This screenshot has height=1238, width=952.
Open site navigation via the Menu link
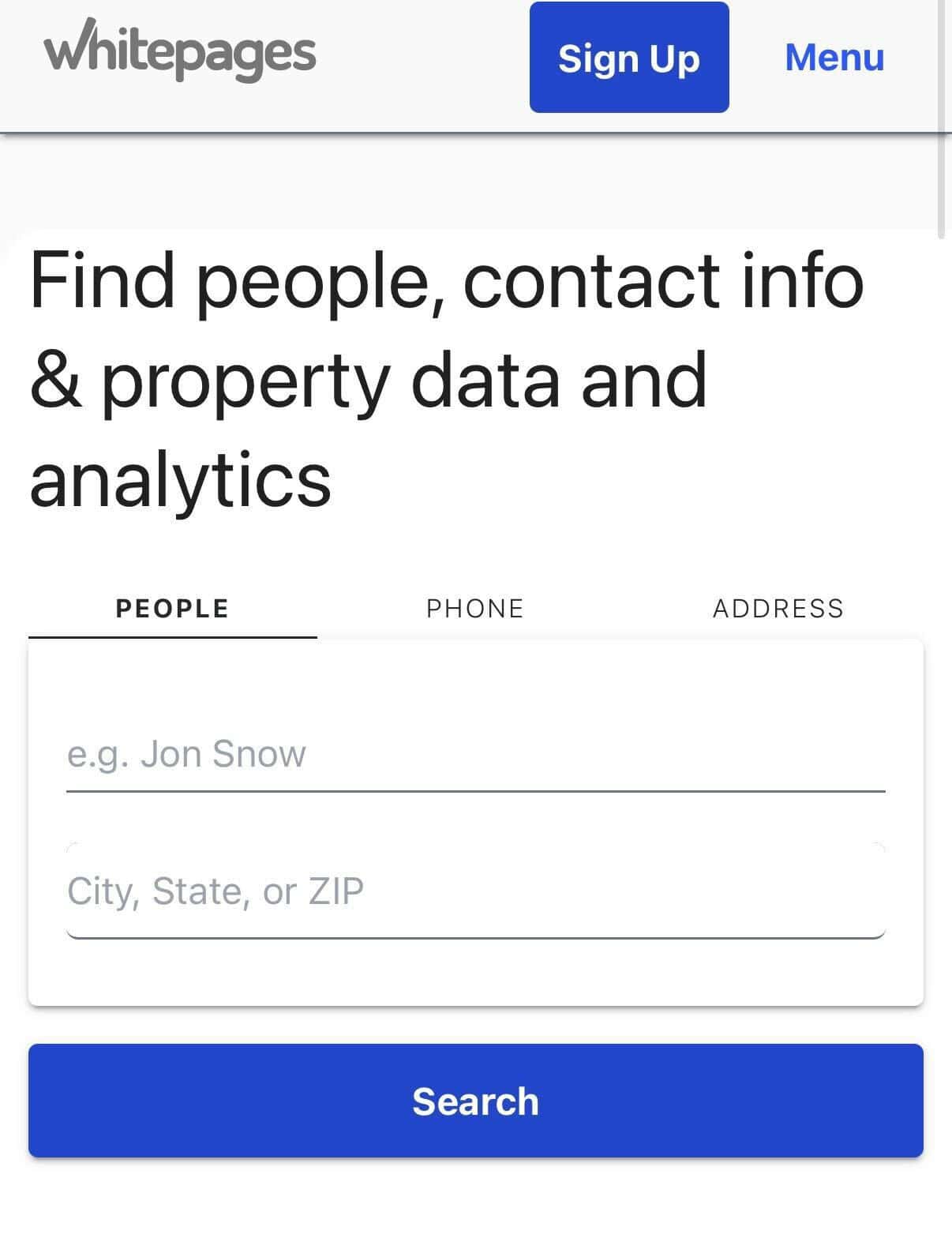pyautogui.click(x=834, y=58)
